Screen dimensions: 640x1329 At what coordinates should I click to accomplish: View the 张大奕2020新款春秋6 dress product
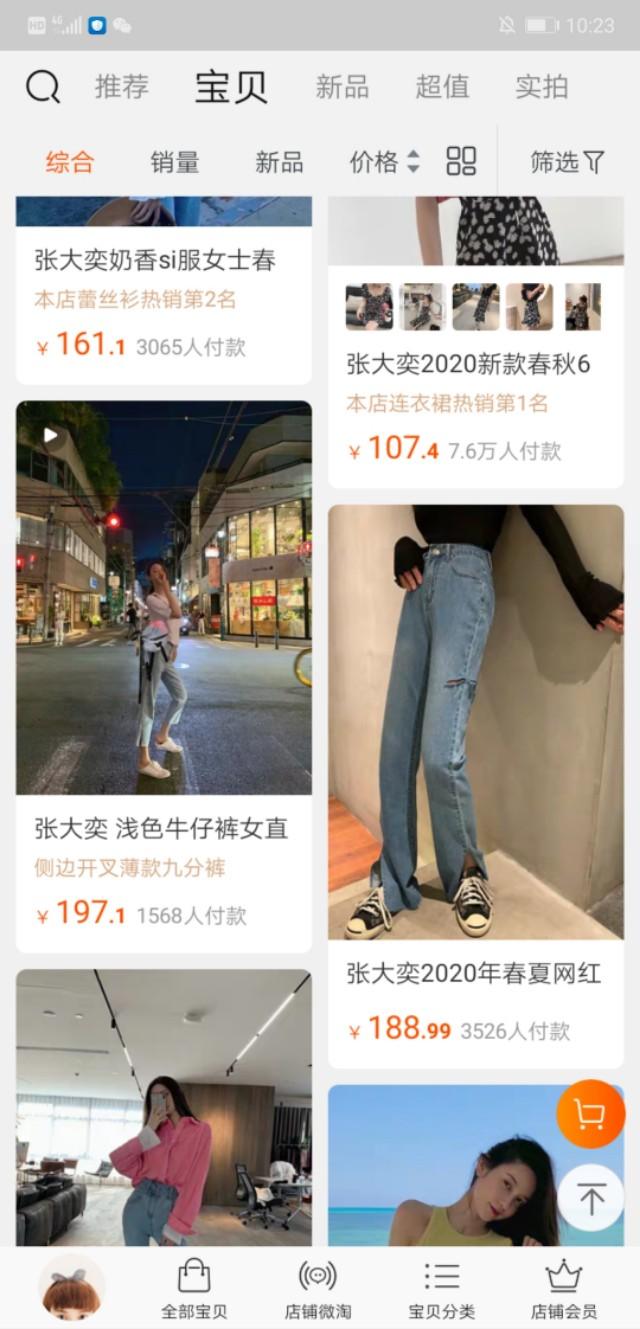476,342
